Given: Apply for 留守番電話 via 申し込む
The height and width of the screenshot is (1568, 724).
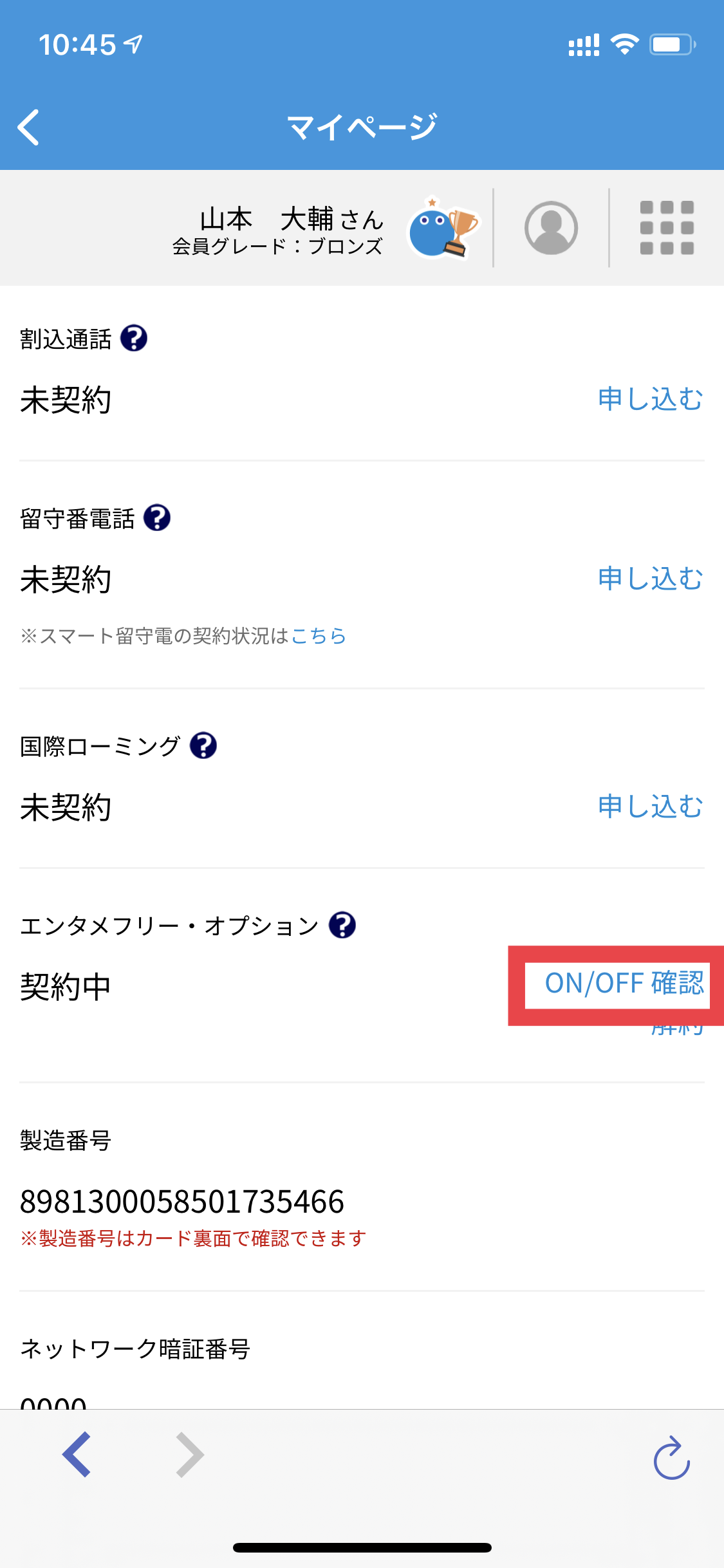Looking at the screenshot, I should (x=651, y=579).
